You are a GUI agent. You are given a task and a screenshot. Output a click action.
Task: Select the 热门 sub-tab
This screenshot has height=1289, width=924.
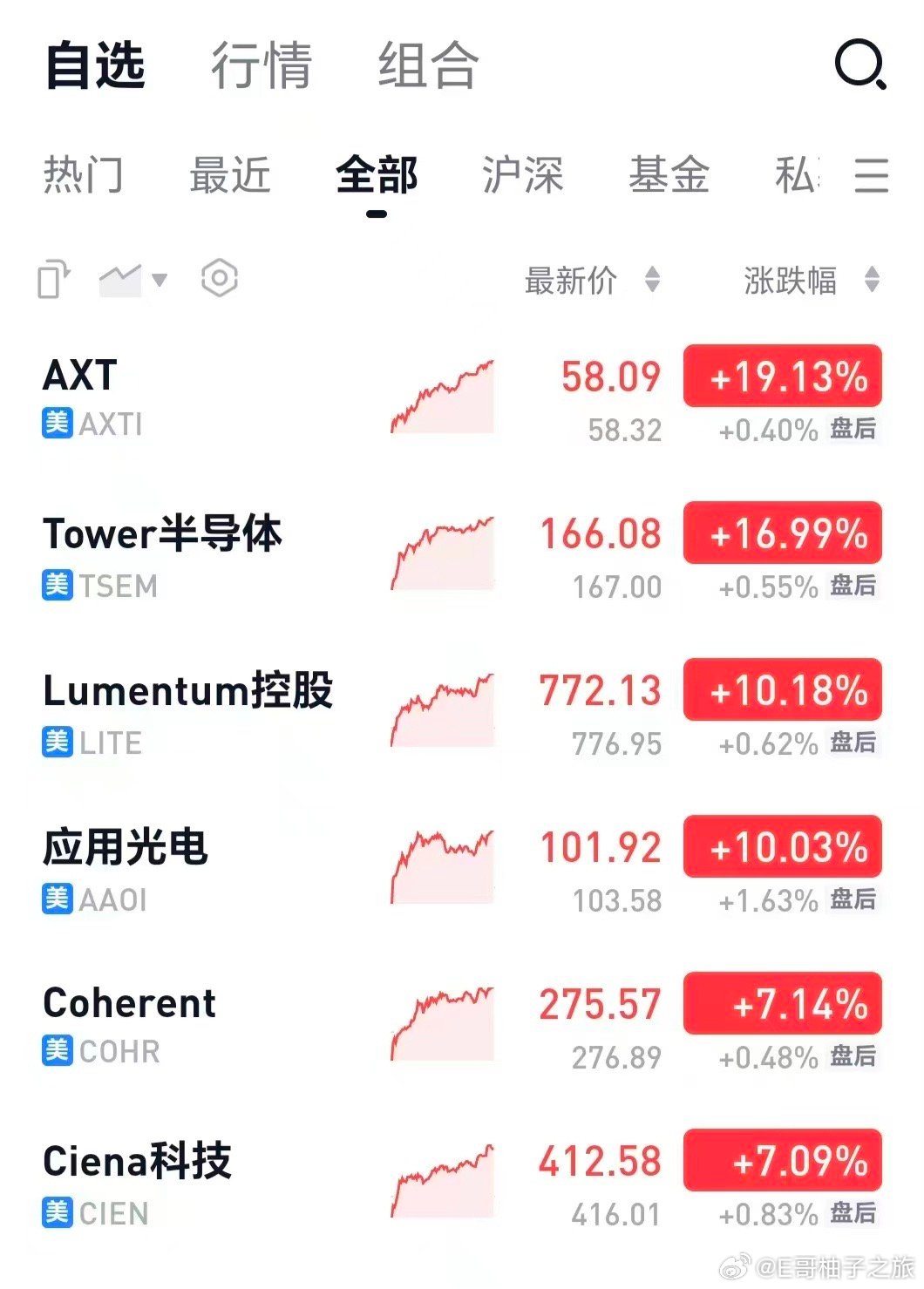82,175
